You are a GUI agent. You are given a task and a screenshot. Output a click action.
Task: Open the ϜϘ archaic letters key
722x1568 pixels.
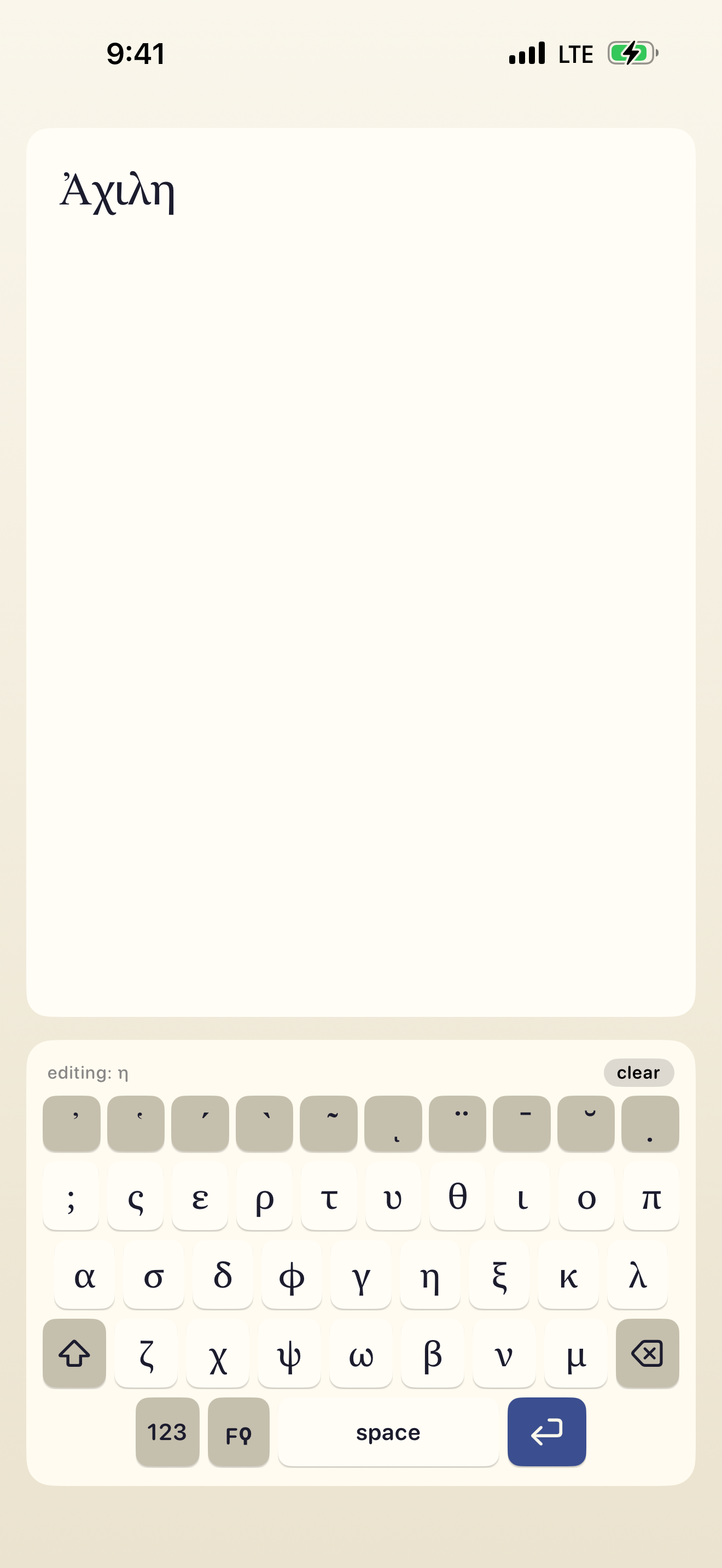point(238,1432)
